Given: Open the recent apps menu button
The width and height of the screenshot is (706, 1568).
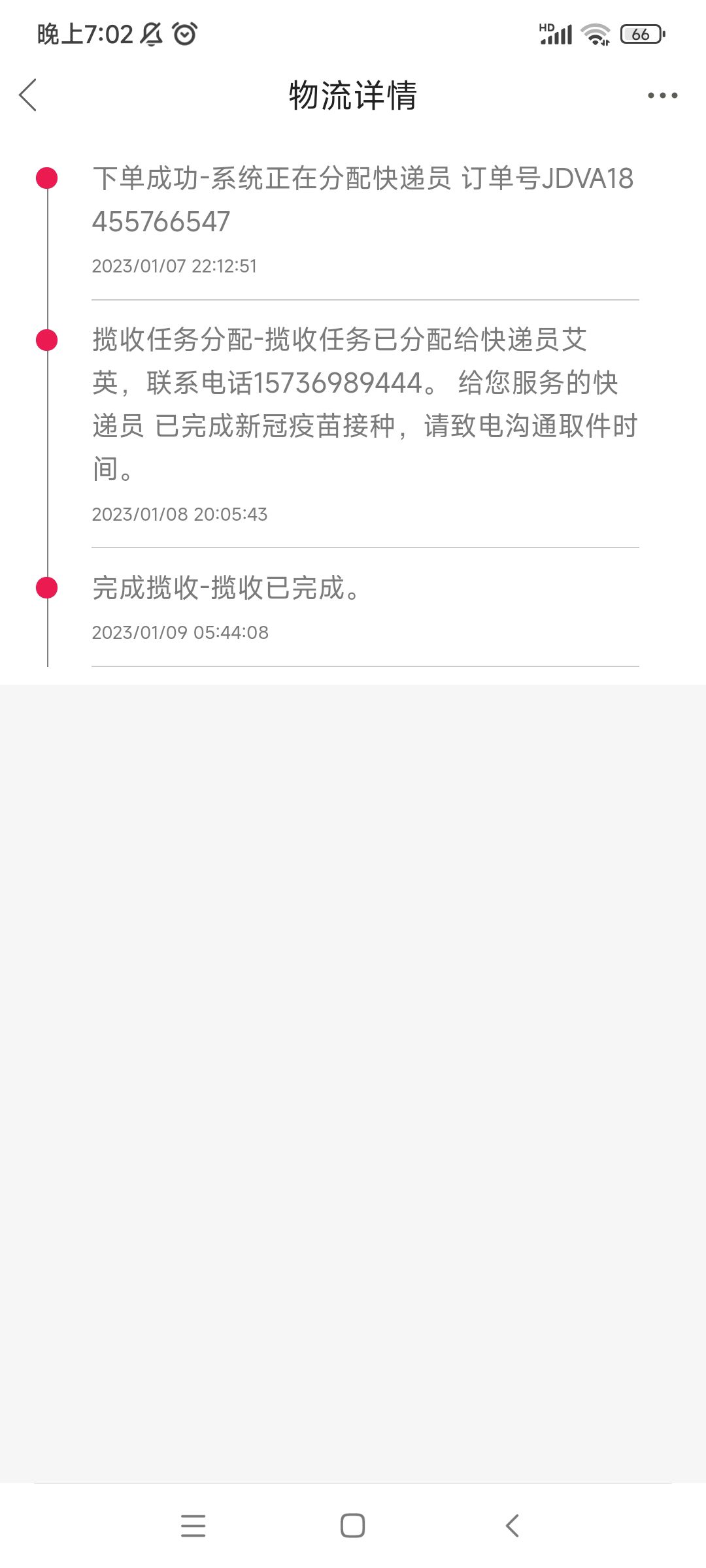Looking at the screenshot, I should [x=193, y=1526].
